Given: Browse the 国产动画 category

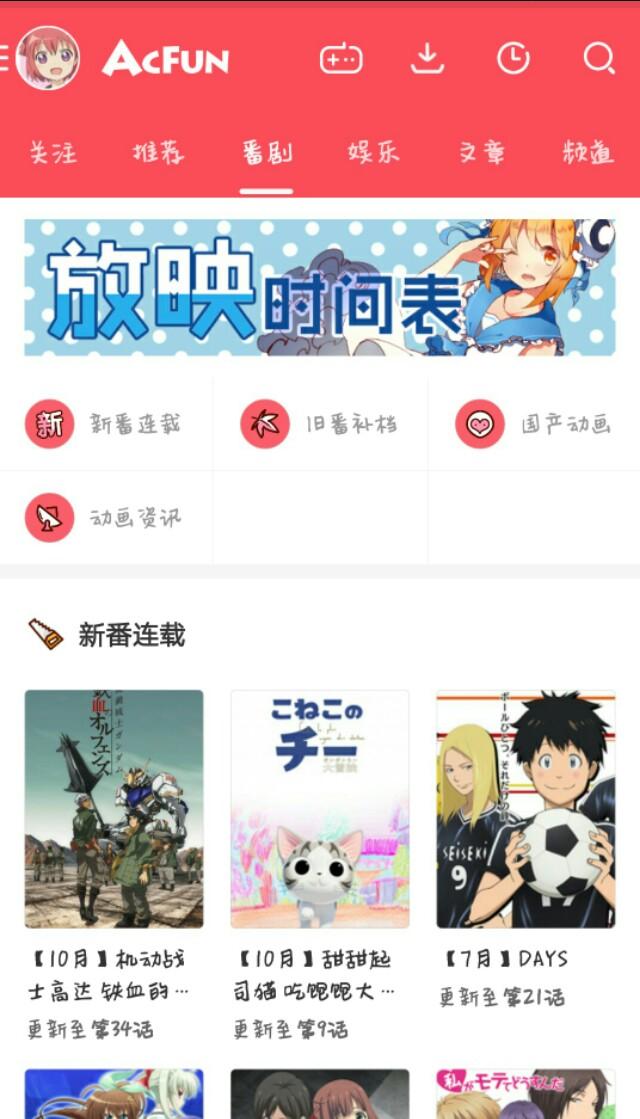Looking at the screenshot, I should [534, 424].
